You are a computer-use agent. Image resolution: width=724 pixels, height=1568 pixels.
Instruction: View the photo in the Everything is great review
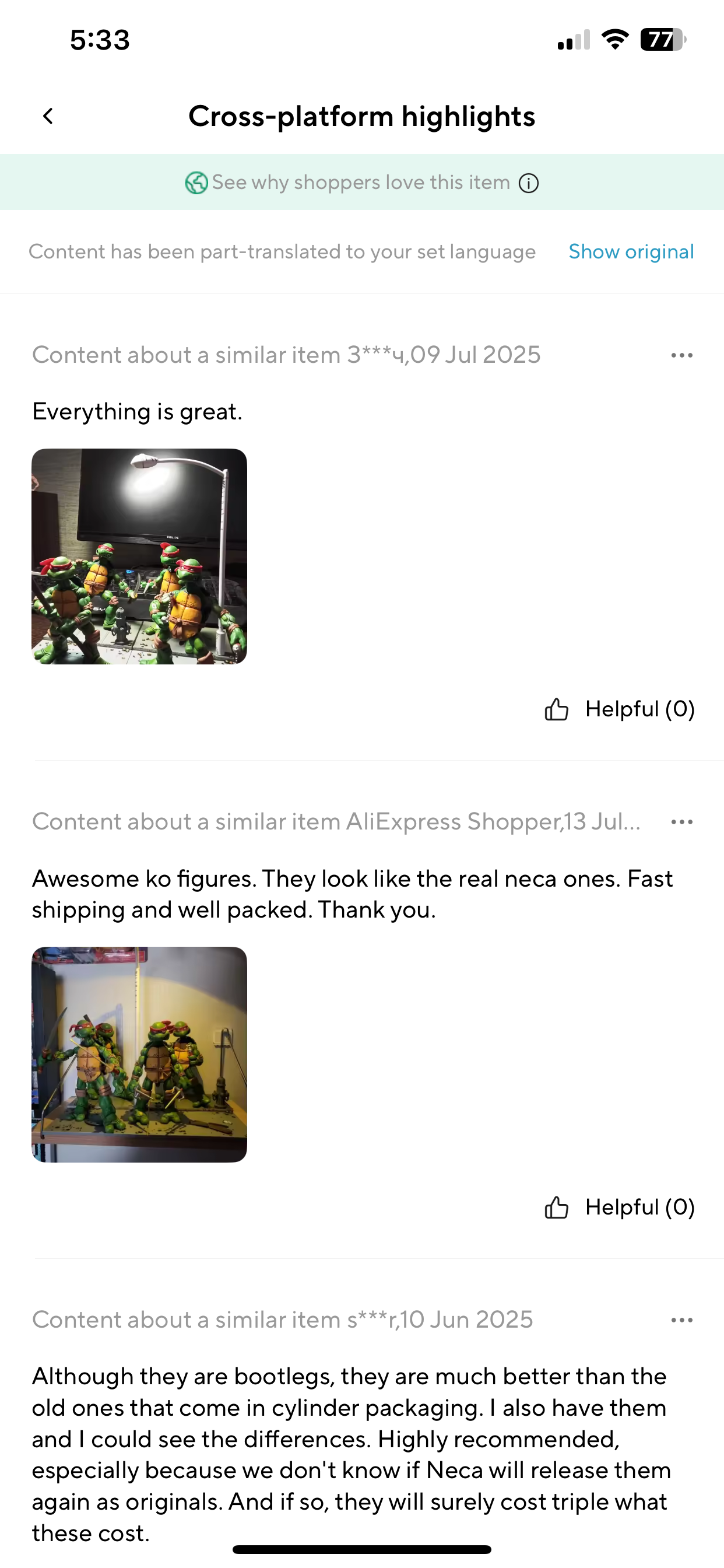pos(139,556)
